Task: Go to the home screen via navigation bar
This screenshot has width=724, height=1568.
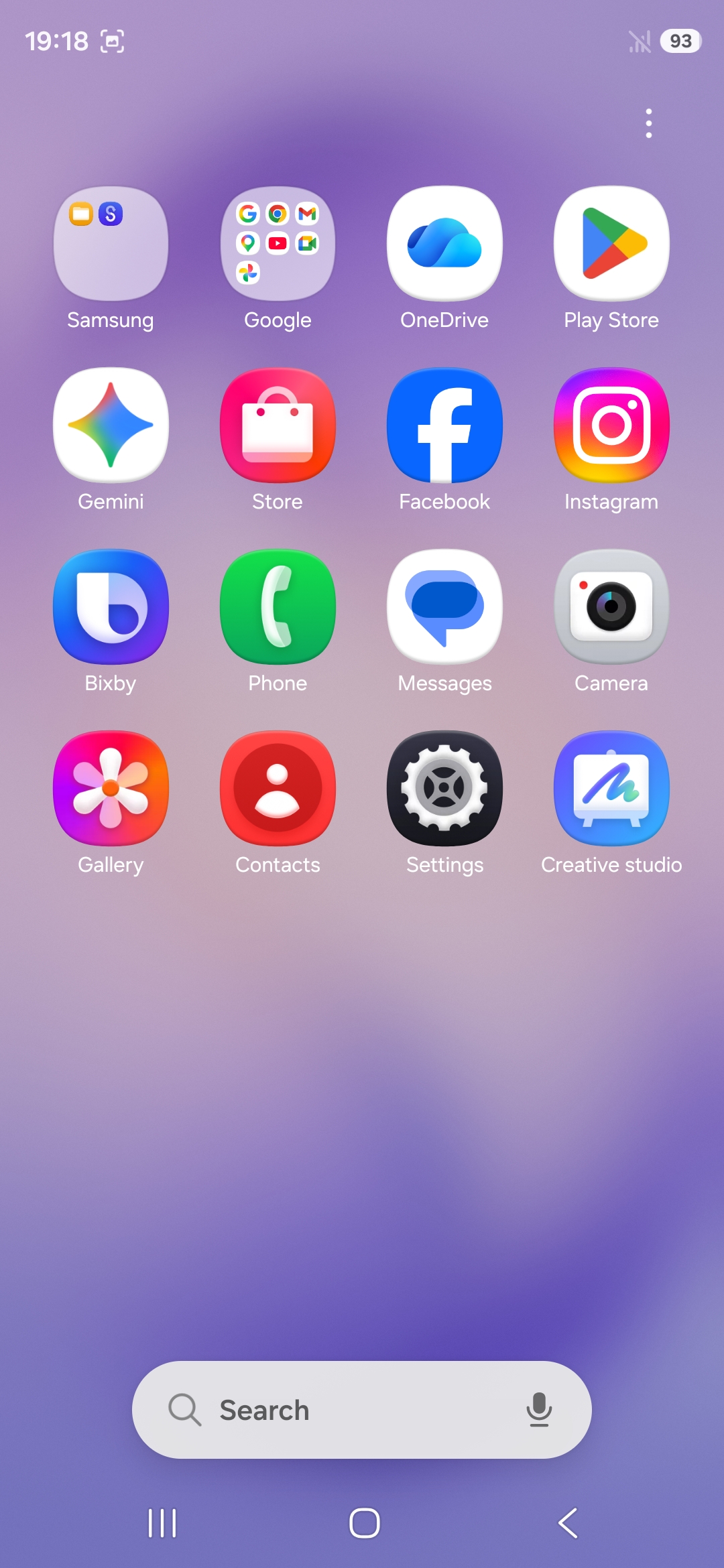Action: point(365,1523)
